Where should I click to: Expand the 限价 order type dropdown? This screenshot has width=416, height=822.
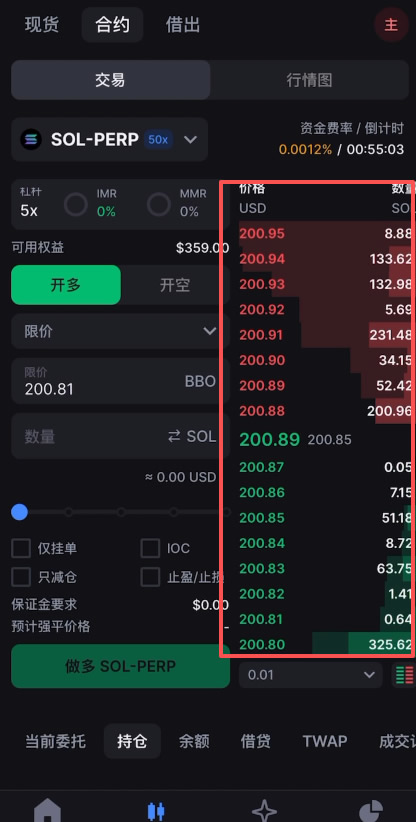[x=121, y=331]
